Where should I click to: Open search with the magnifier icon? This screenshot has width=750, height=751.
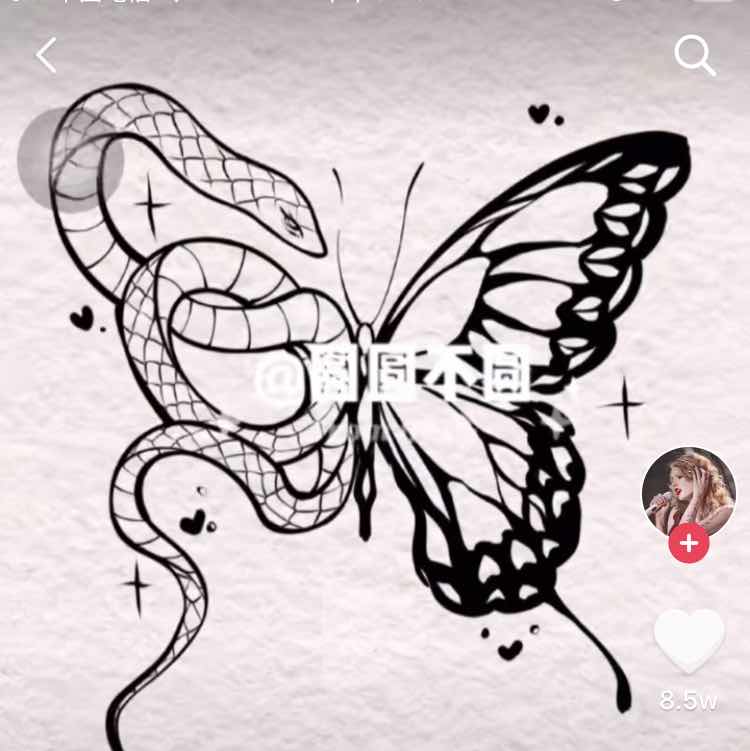tap(694, 56)
